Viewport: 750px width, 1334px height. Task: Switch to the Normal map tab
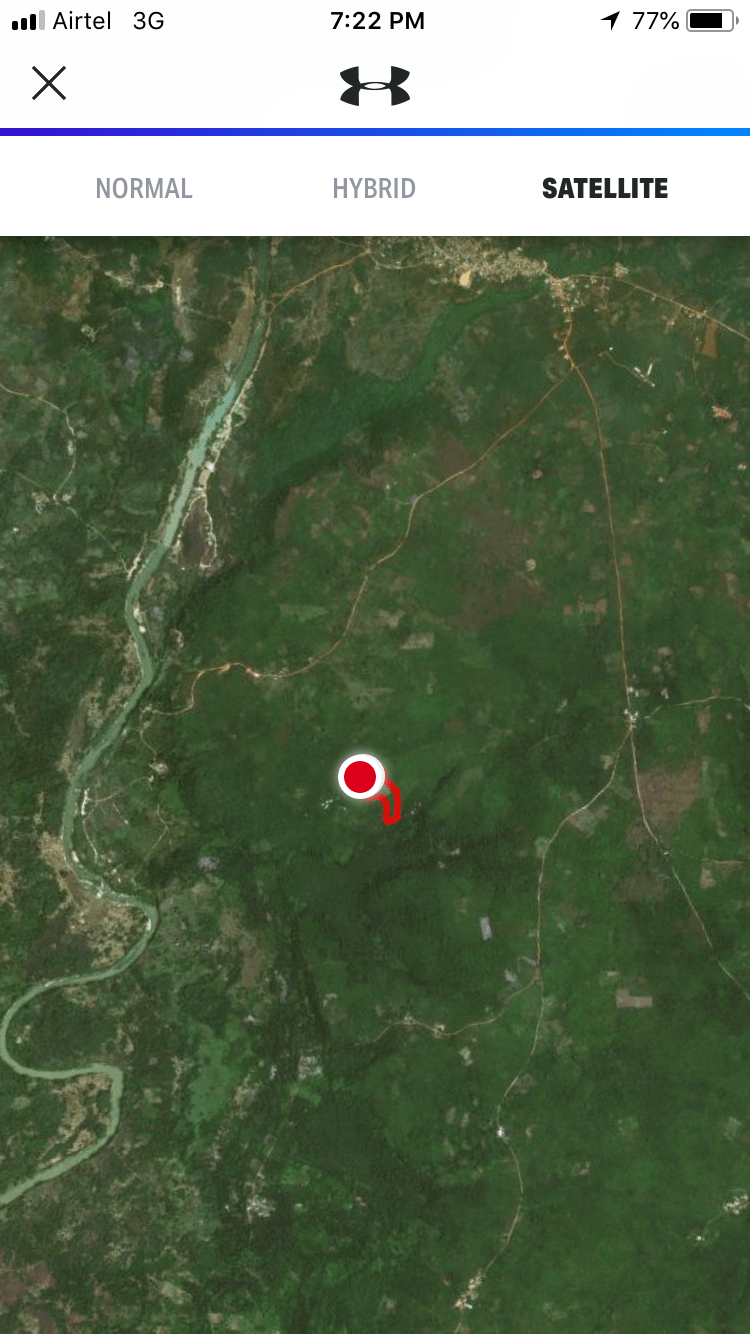click(x=144, y=188)
